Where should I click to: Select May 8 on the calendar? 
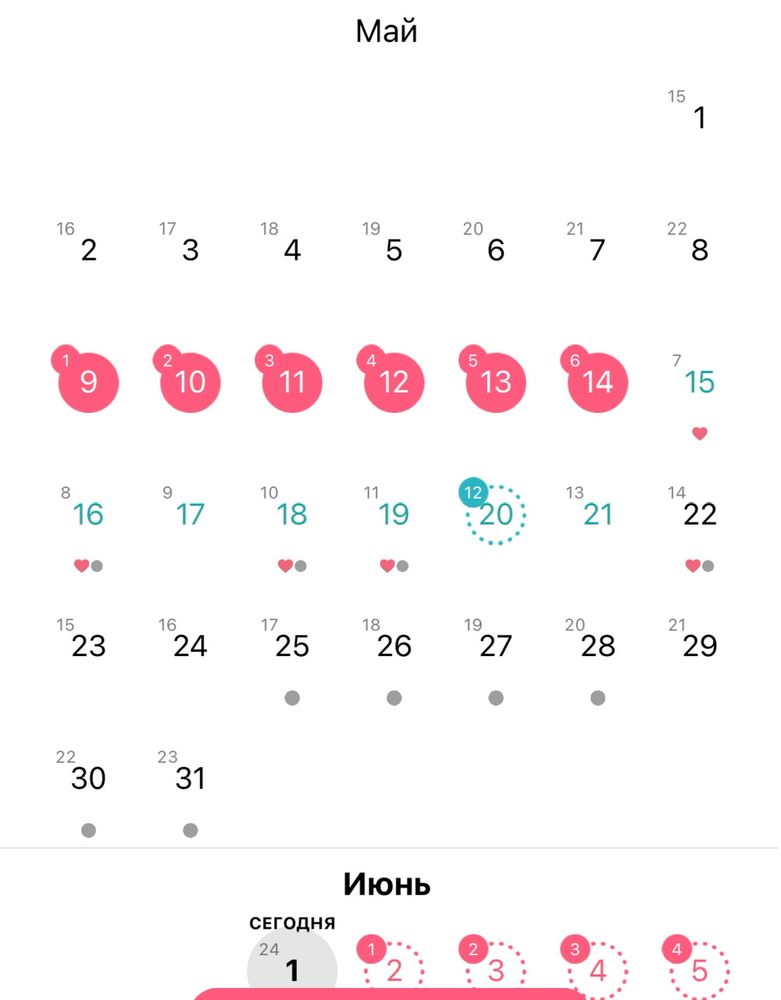[699, 250]
